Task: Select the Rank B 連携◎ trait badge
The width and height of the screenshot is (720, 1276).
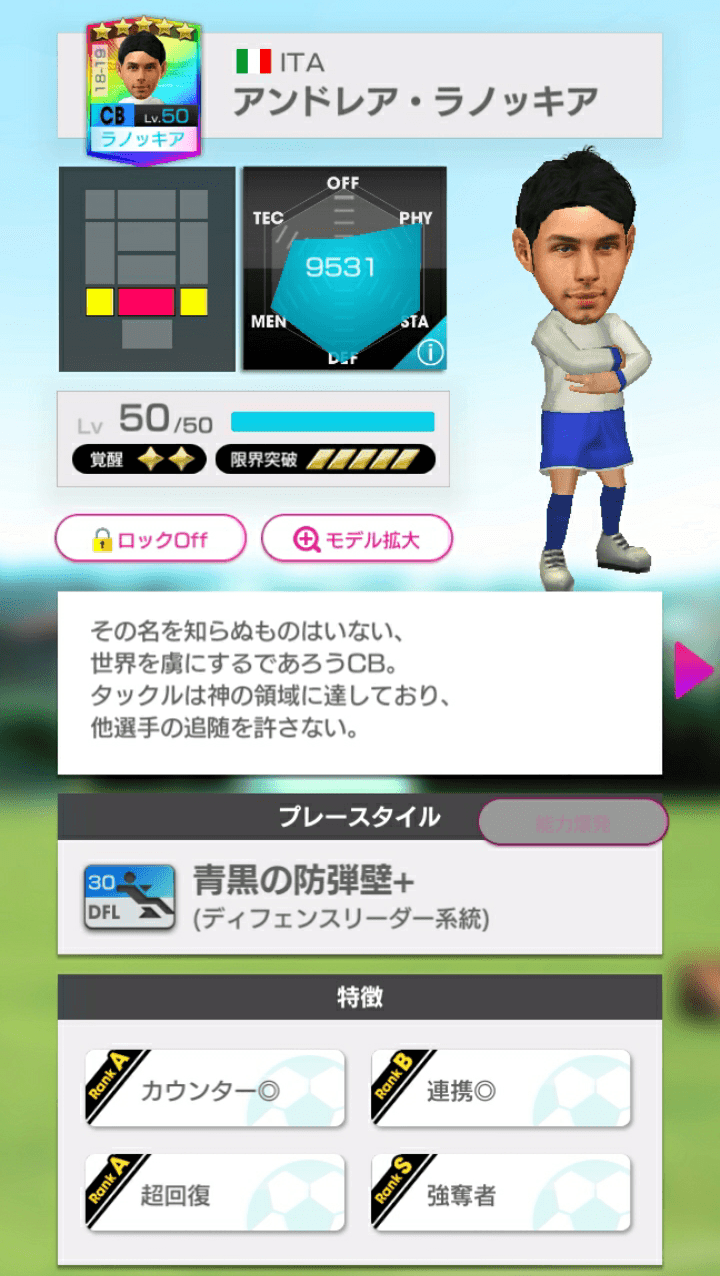Action: click(x=501, y=1088)
